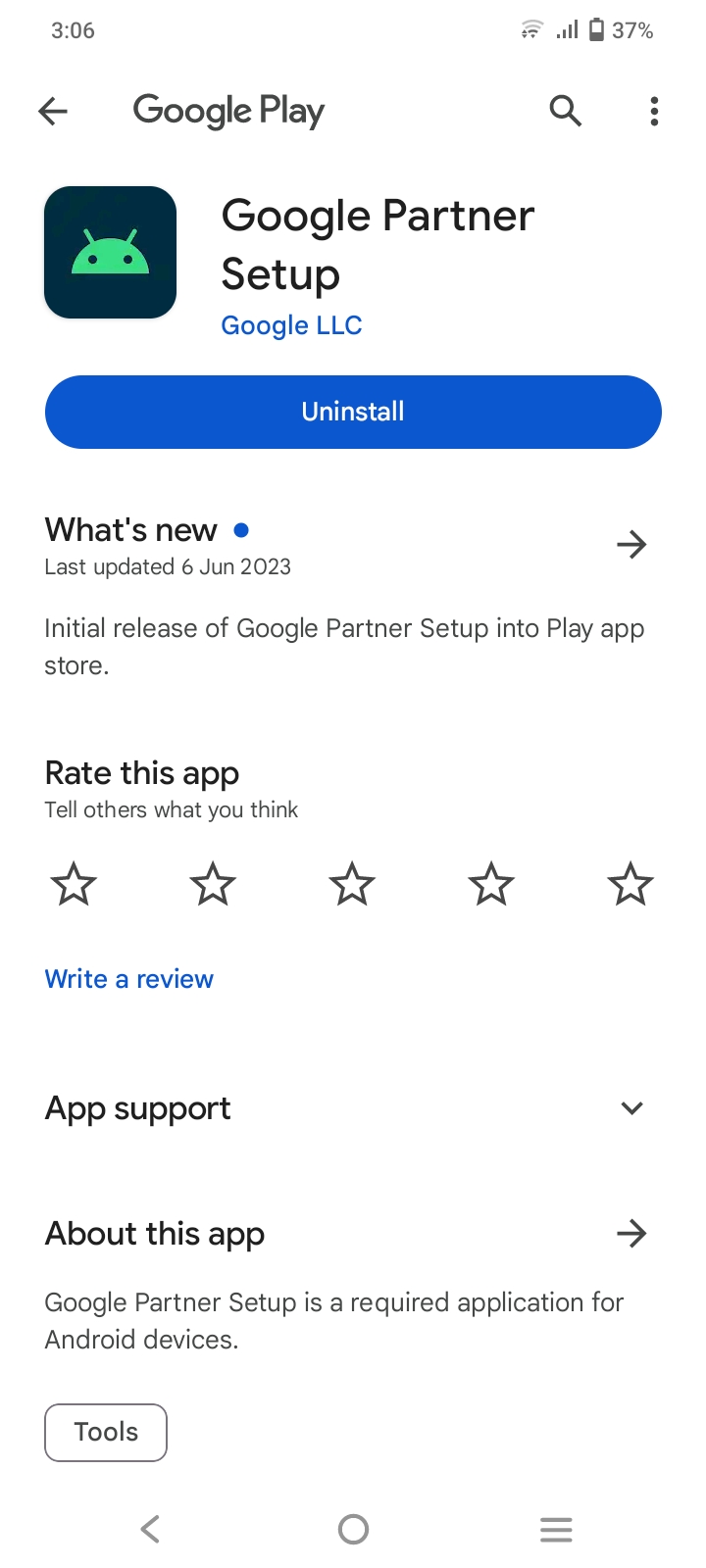Go to the system home screen
The image size is (706, 1568).
353,1529
